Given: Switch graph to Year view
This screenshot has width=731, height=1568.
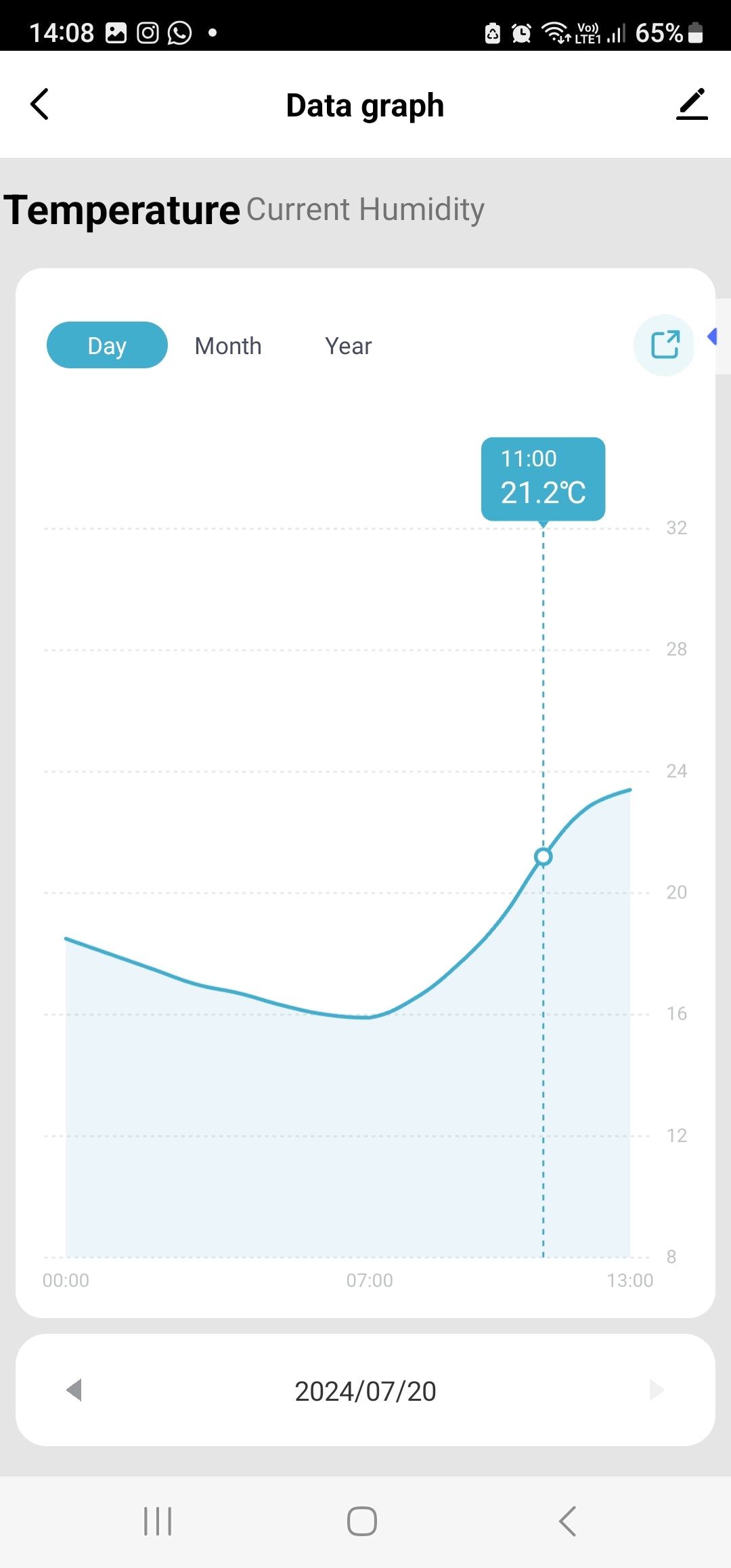Looking at the screenshot, I should point(348,346).
